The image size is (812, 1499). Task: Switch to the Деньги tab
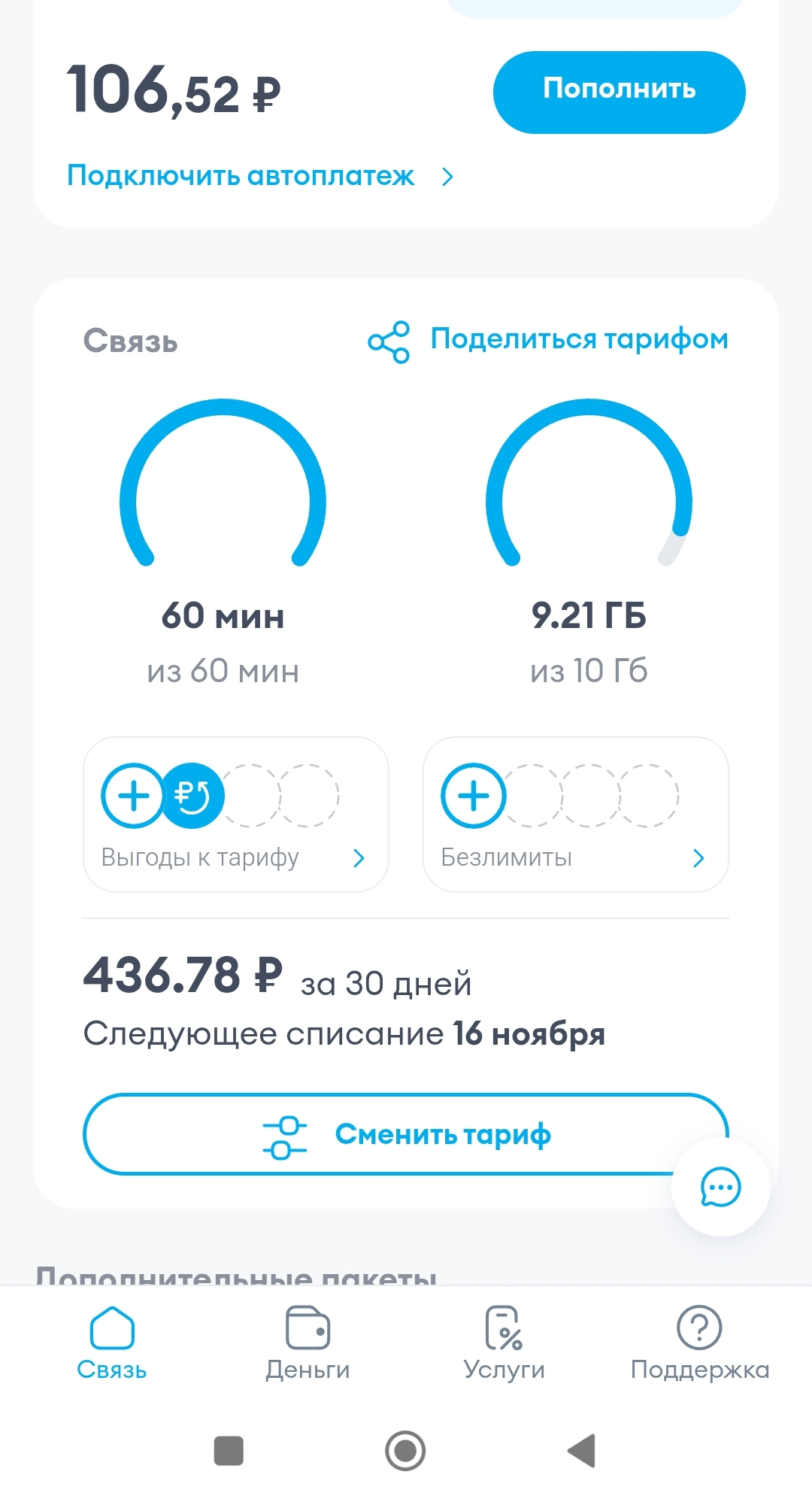[308, 1344]
